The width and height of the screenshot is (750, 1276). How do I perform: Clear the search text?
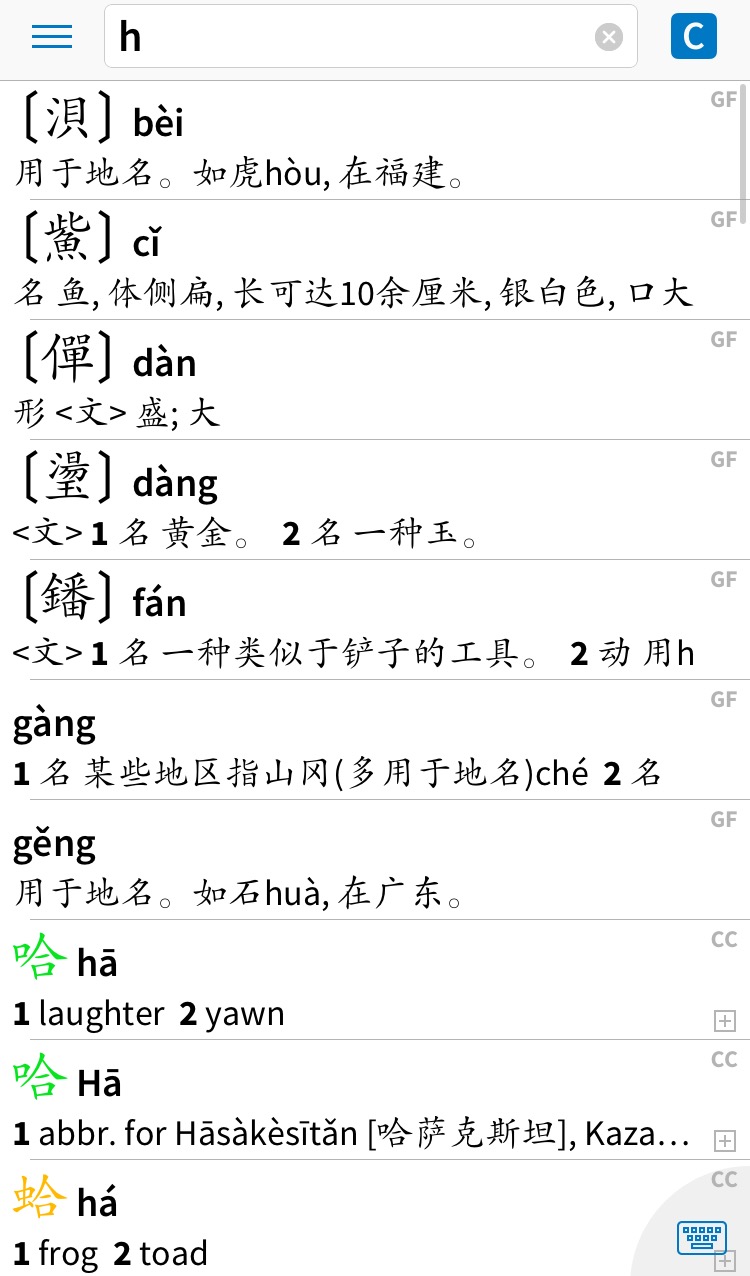tap(609, 37)
